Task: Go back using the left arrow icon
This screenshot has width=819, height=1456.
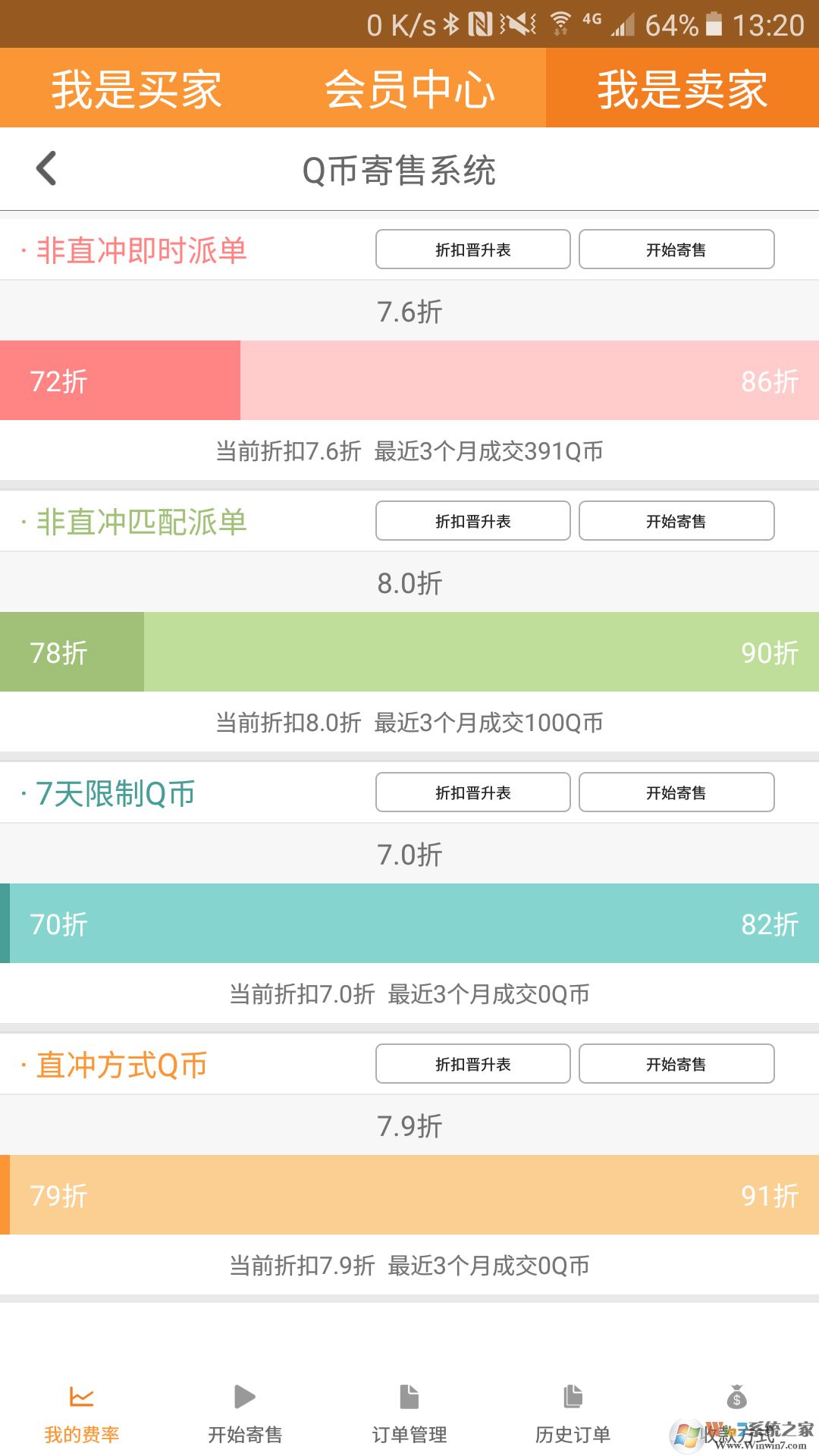Action: [x=47, y=168]
